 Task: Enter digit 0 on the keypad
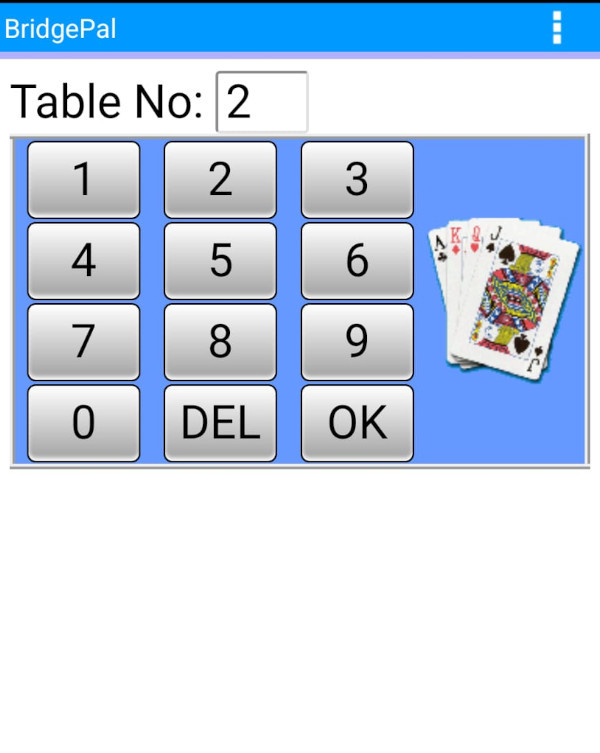pos(83,423)
